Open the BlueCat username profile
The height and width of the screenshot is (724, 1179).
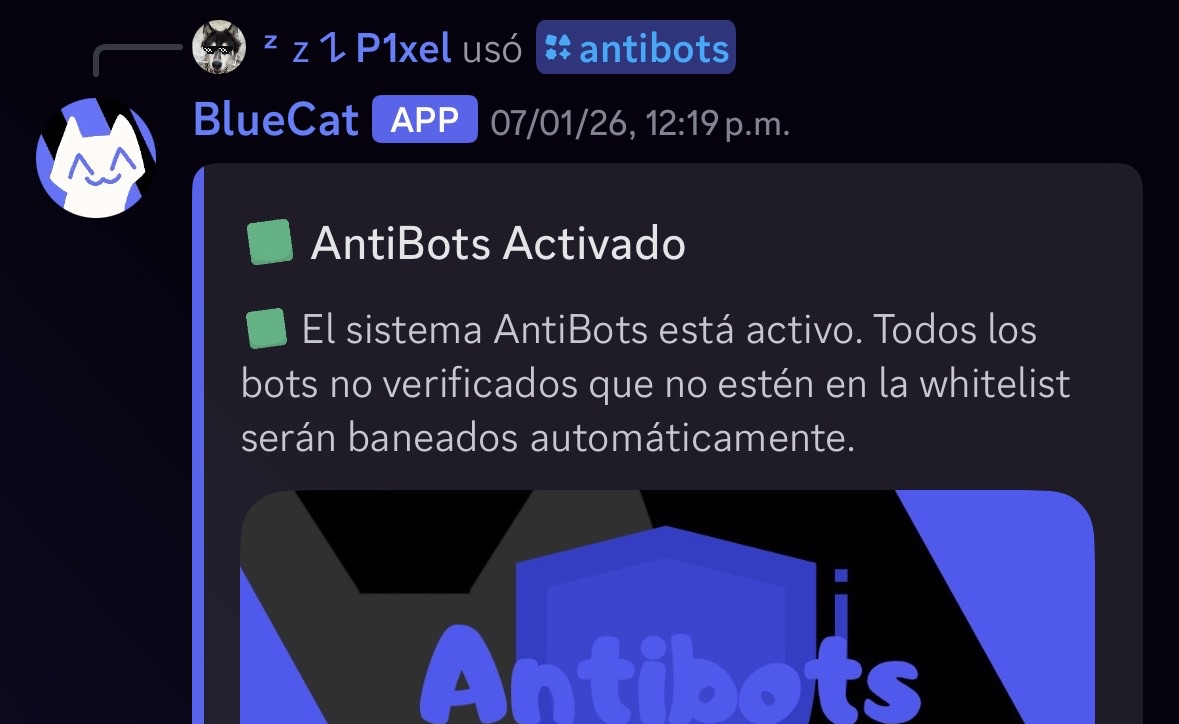tap(276, 120)
